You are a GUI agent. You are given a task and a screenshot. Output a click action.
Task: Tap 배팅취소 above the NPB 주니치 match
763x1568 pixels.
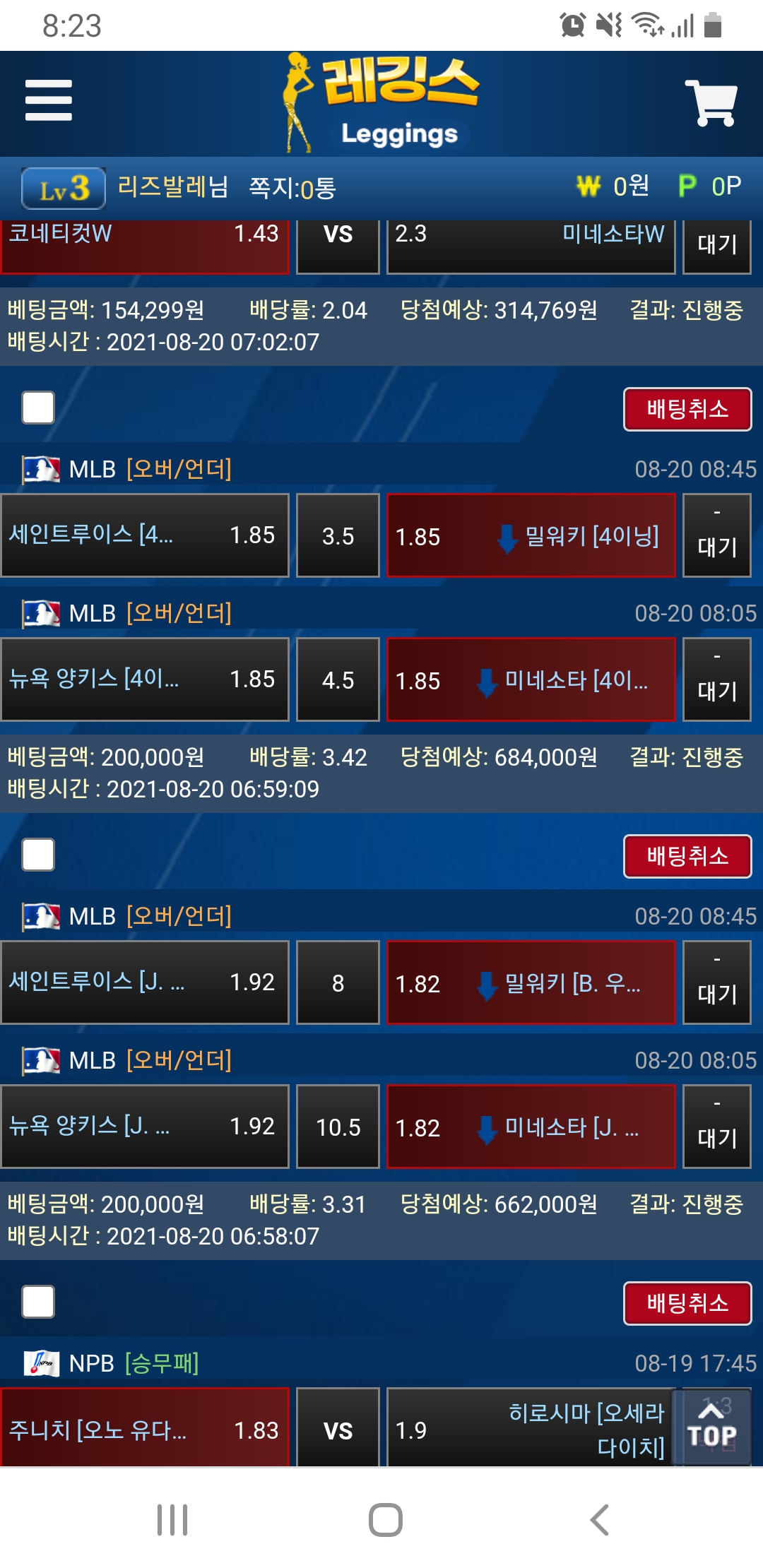click(687, 1303)
